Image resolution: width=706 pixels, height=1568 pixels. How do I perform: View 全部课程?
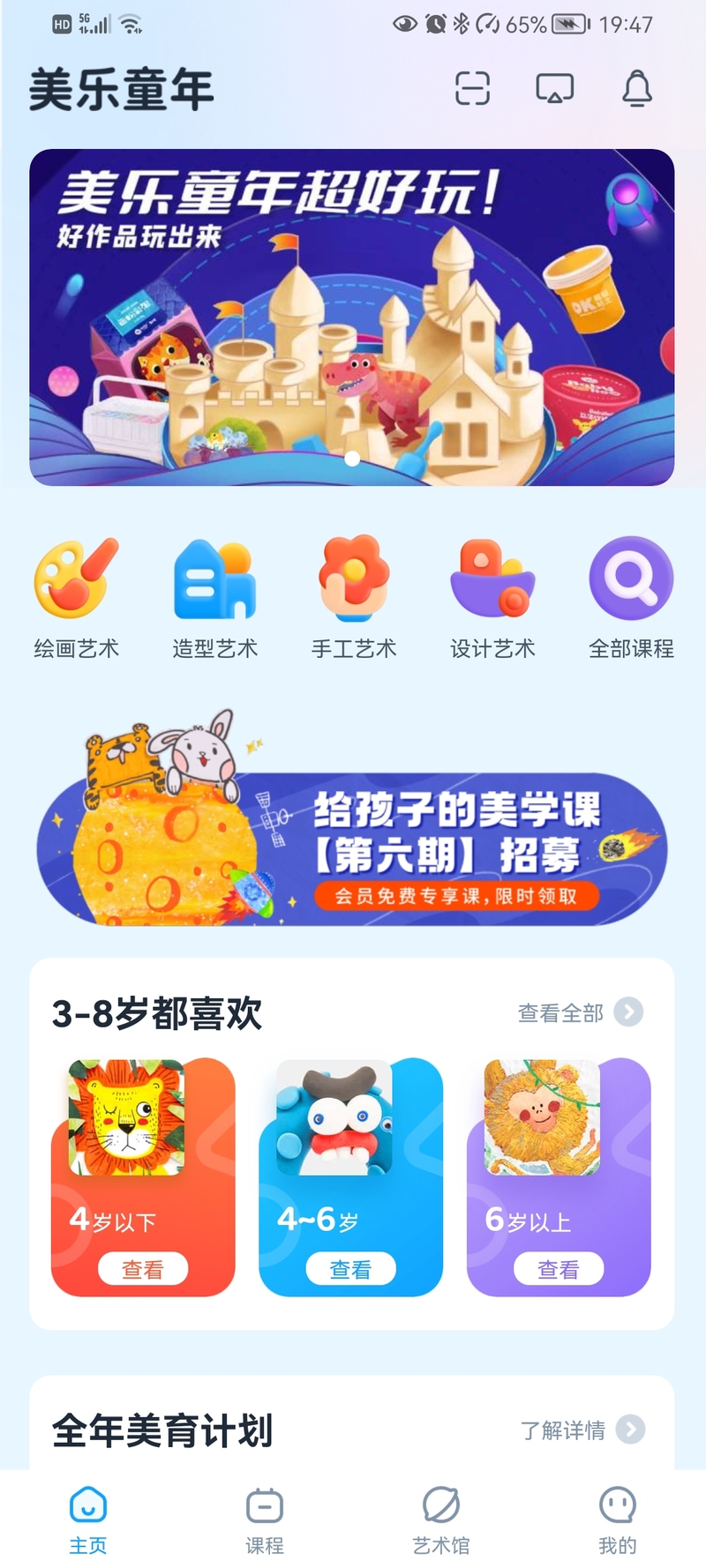[x=631, y=597]
